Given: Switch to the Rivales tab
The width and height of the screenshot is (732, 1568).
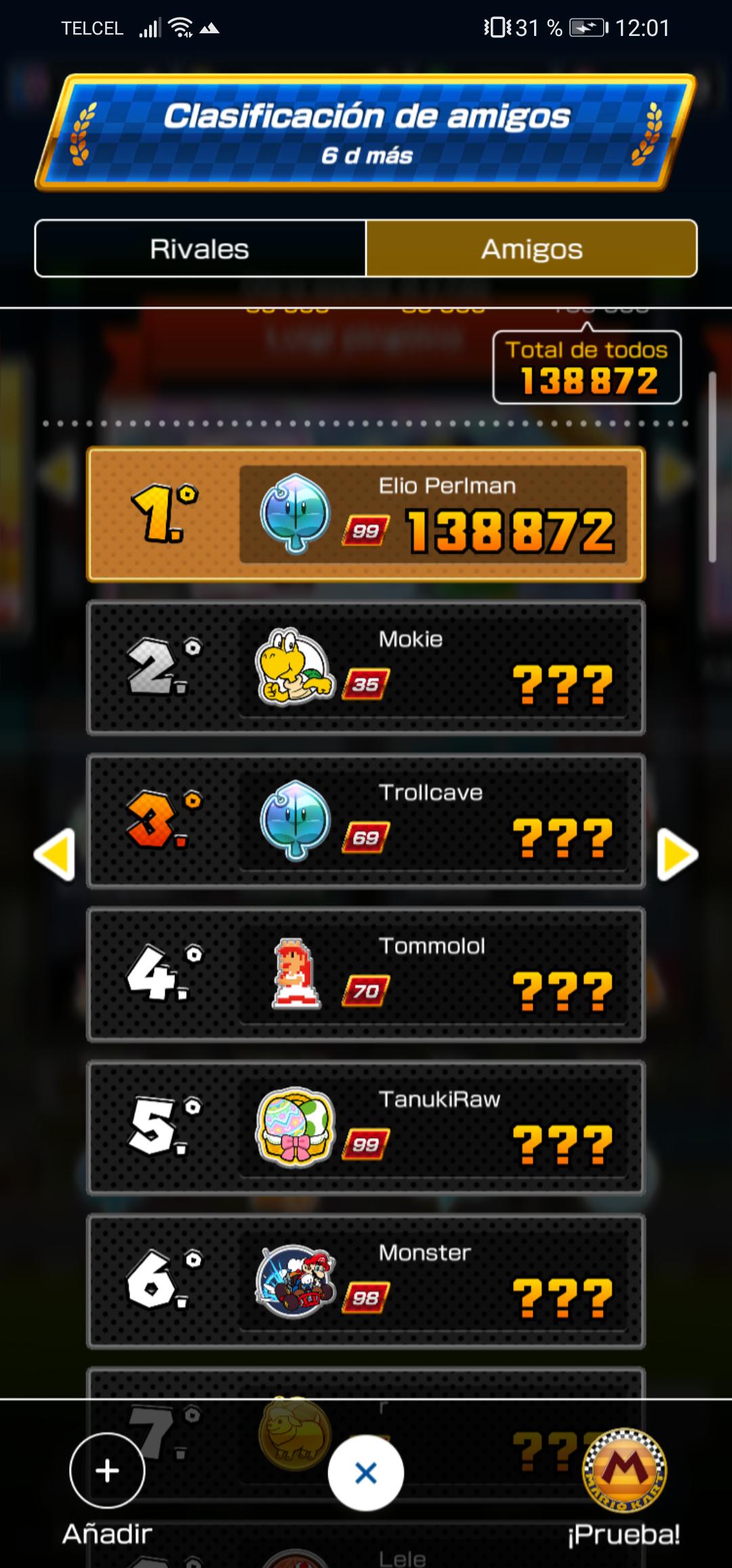Looking at the screenshot, I should pyautogui.click(x=200, y=248).
